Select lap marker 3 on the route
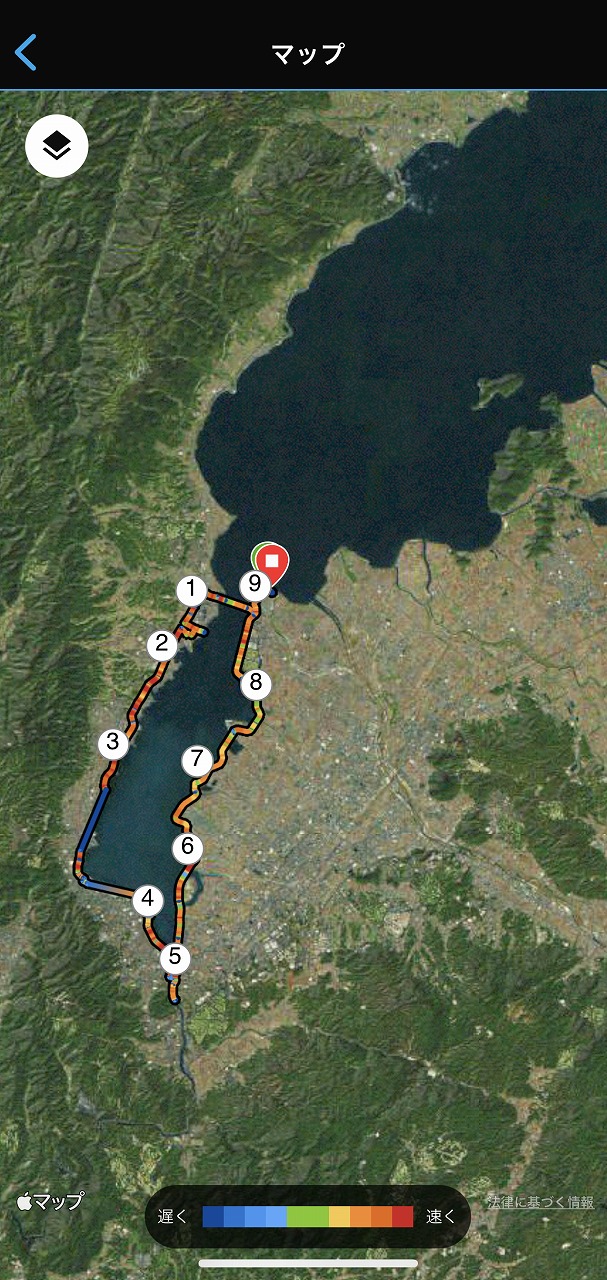This screenshot has width=607, height=1280. click(x=113, y=743)
